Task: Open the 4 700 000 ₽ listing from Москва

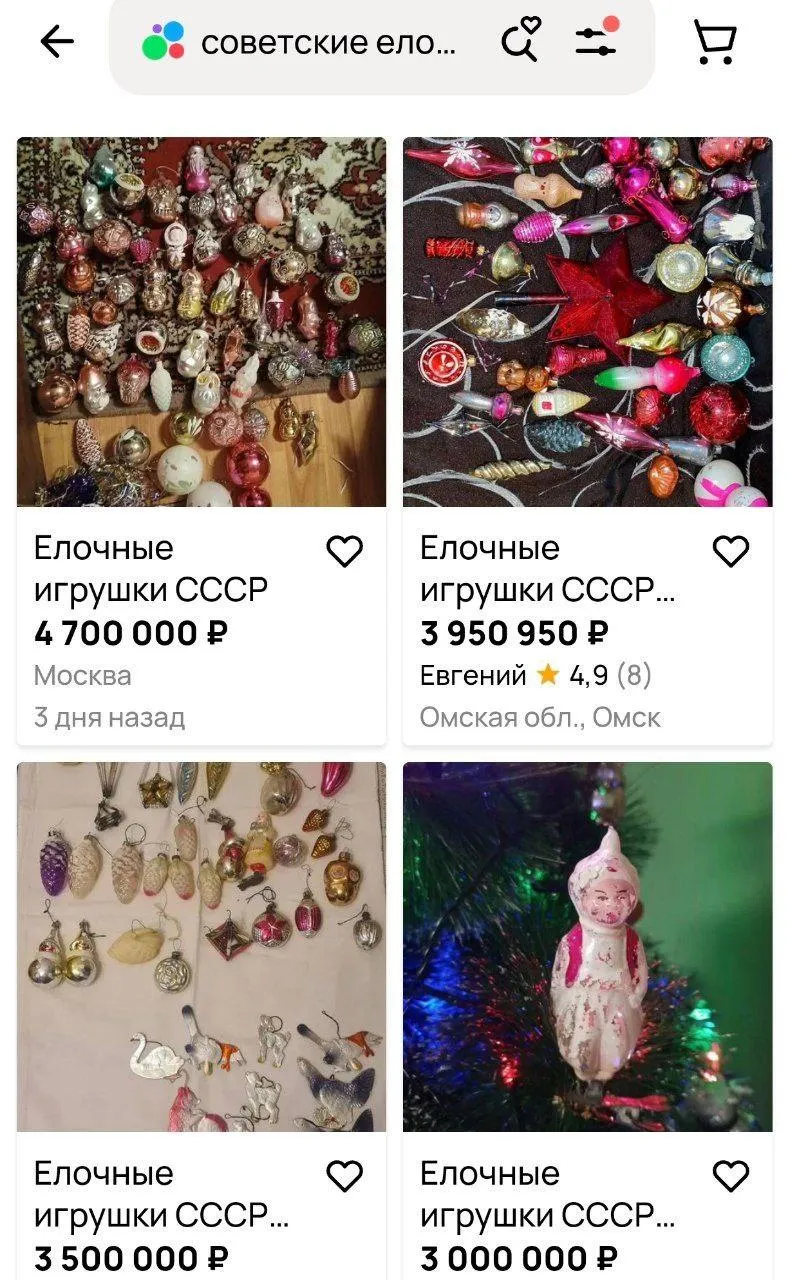Action: pos(201,322)
